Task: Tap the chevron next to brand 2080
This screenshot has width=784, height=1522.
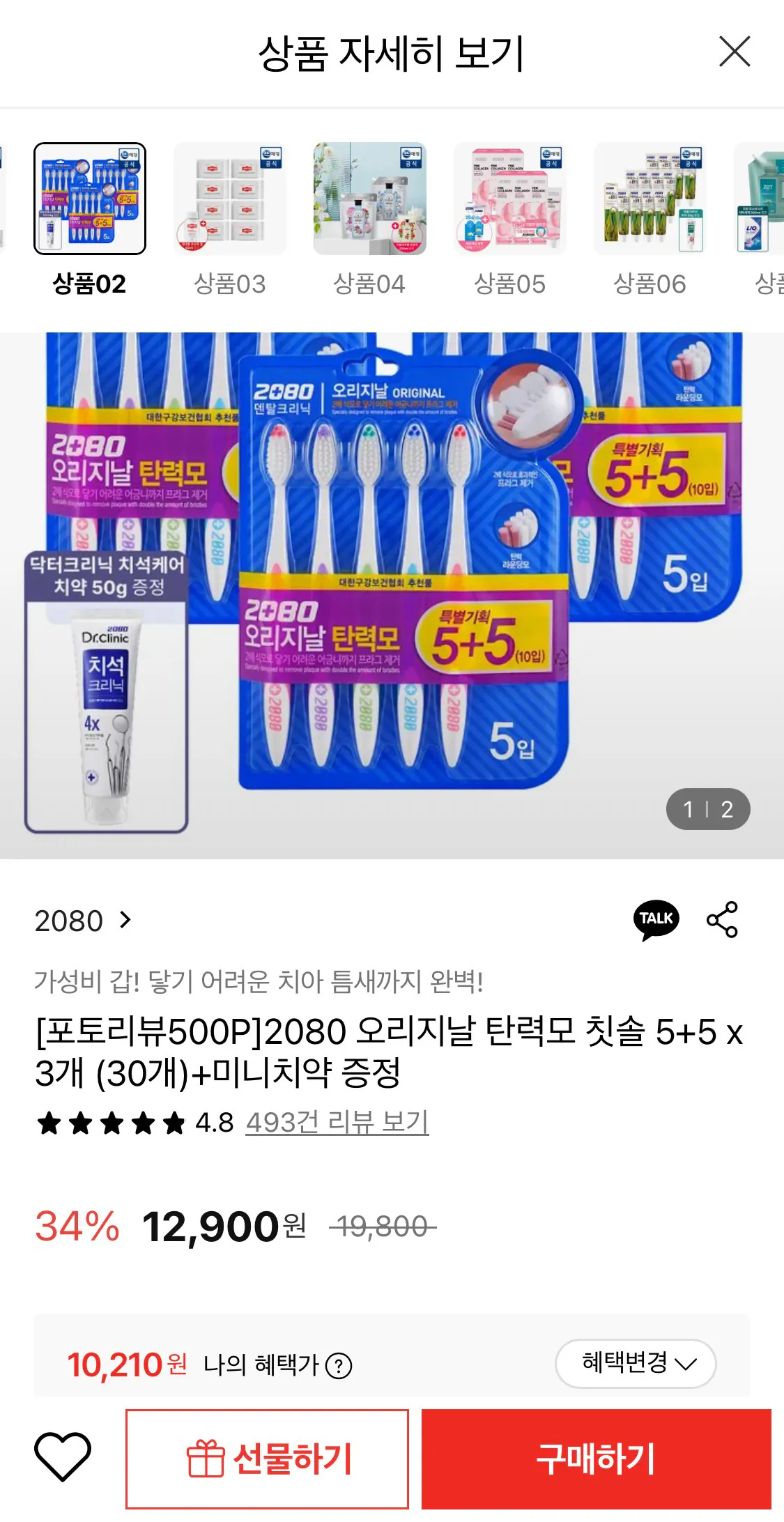Action: (x=125, y=920)
